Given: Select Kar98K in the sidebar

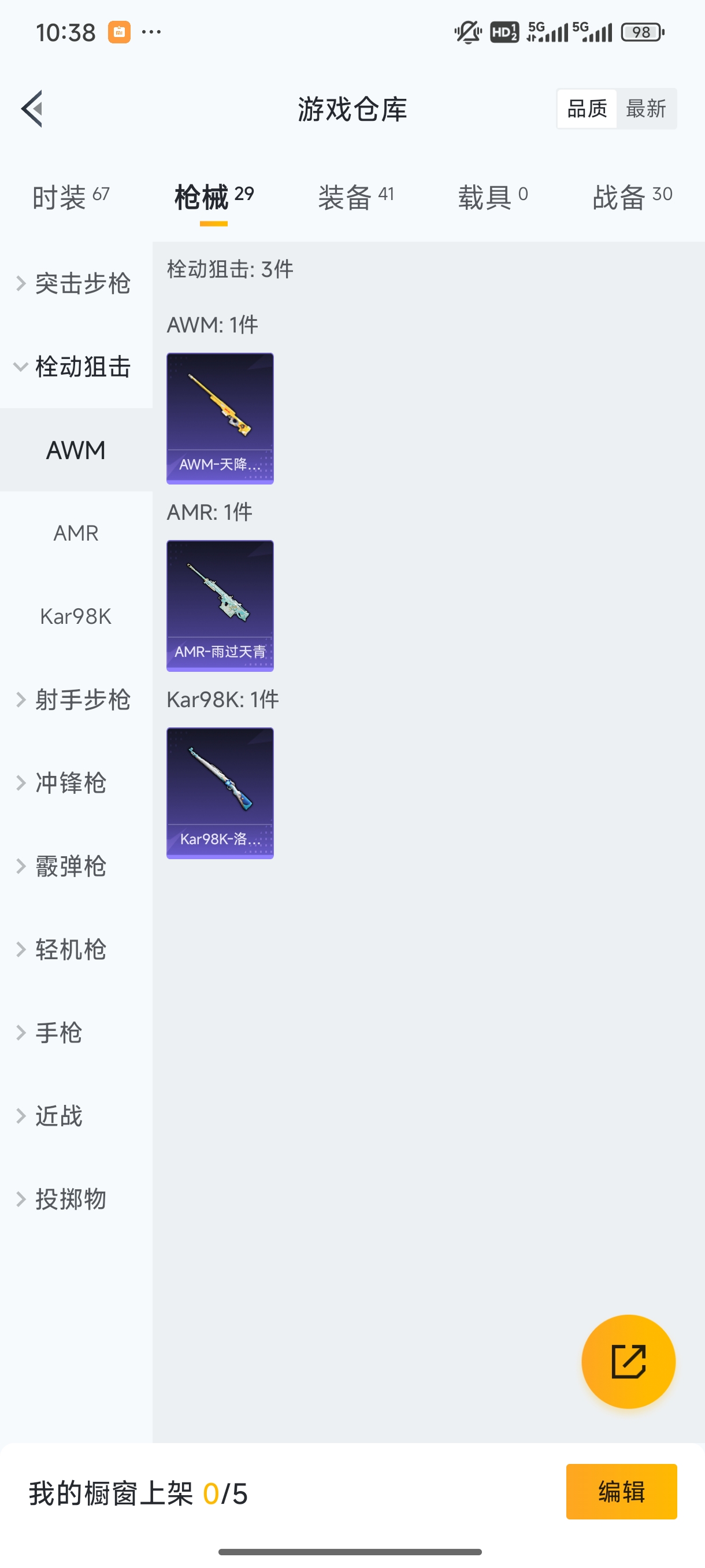Looking at the screenshot, I should (x=76, y=616).
